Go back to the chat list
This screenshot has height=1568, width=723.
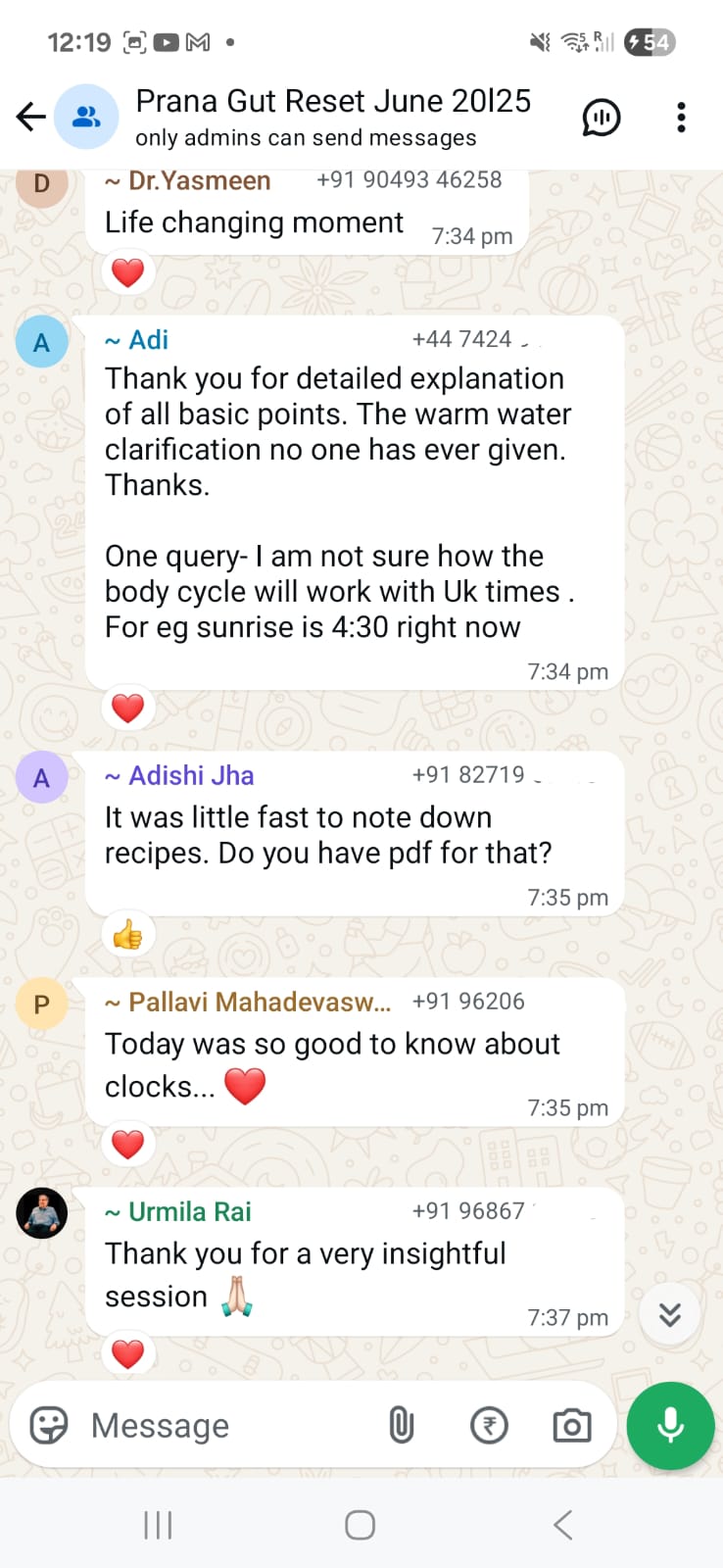[31, 118]
